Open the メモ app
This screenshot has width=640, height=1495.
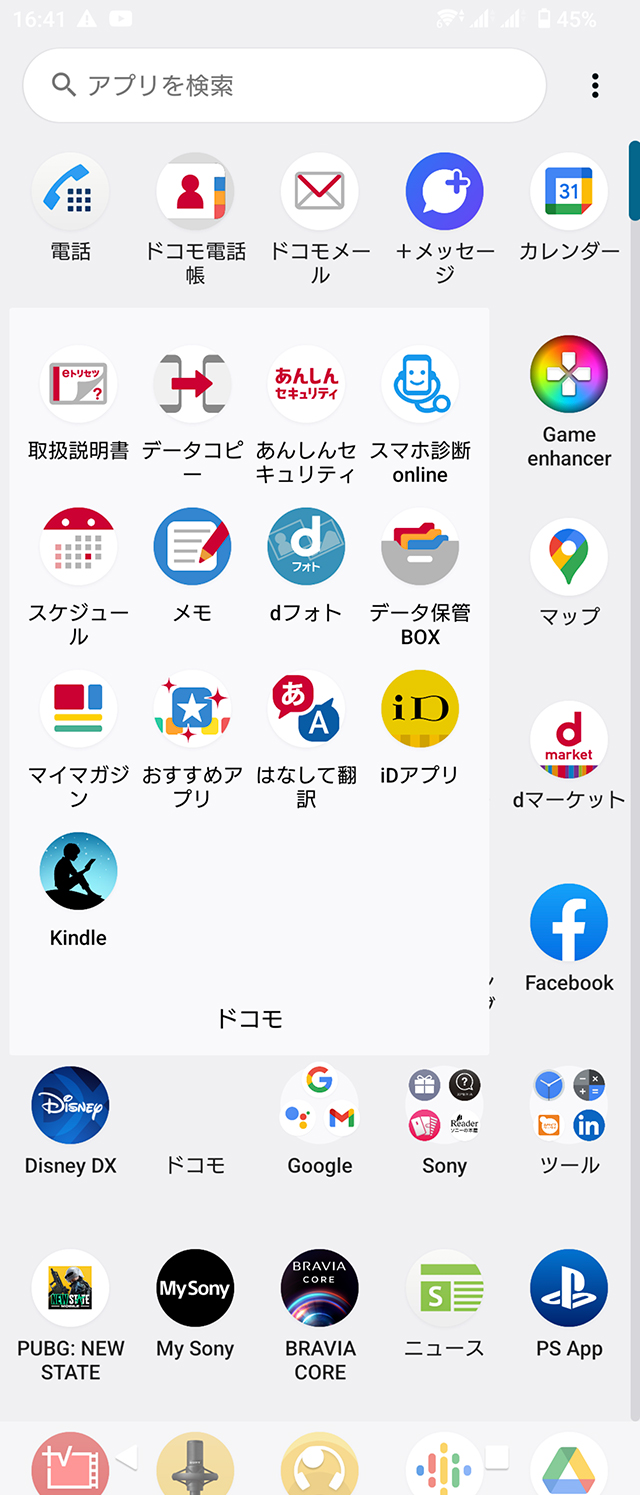pyautogui.click(x=192, y=547)
